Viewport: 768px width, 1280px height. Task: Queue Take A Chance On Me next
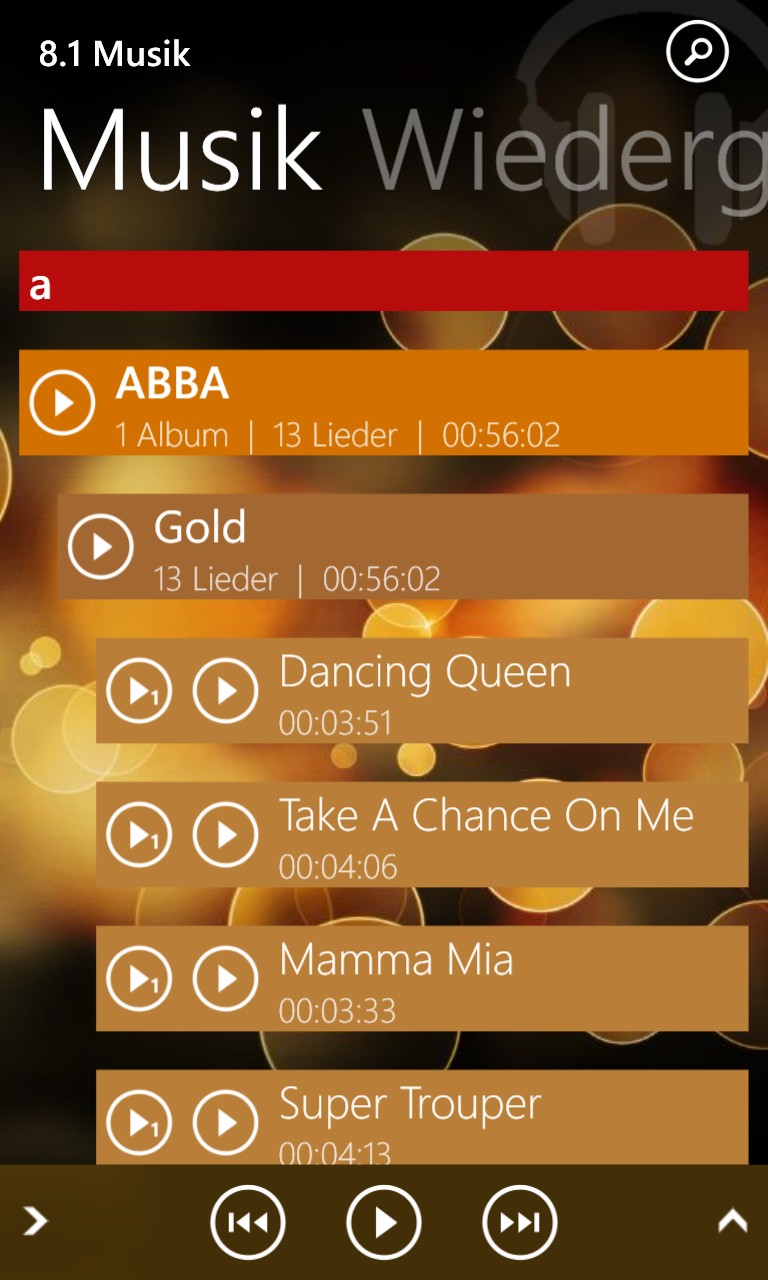click(x=139, y=835)
